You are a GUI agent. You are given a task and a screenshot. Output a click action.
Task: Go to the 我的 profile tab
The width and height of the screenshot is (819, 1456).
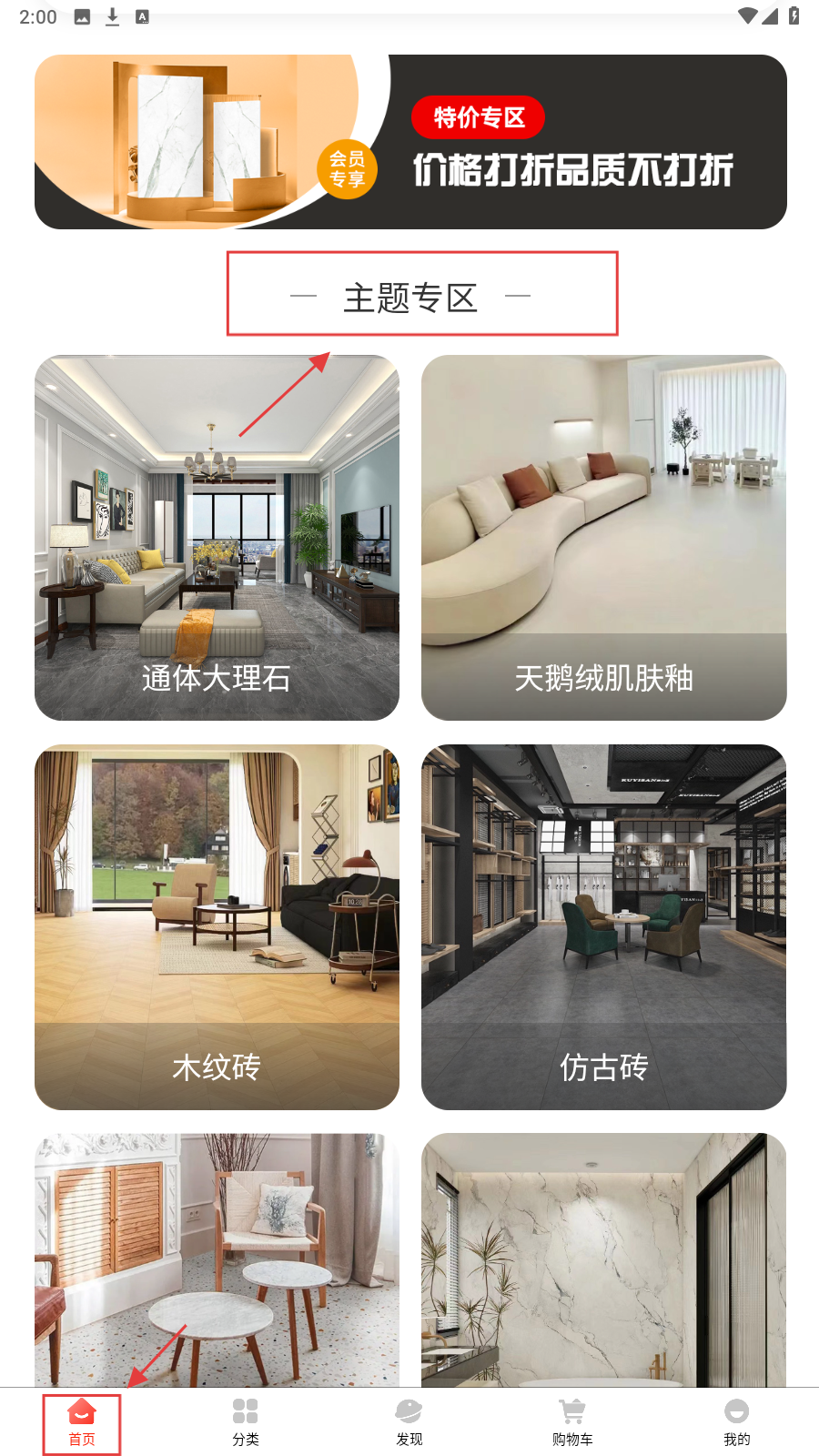[736, 1423]
